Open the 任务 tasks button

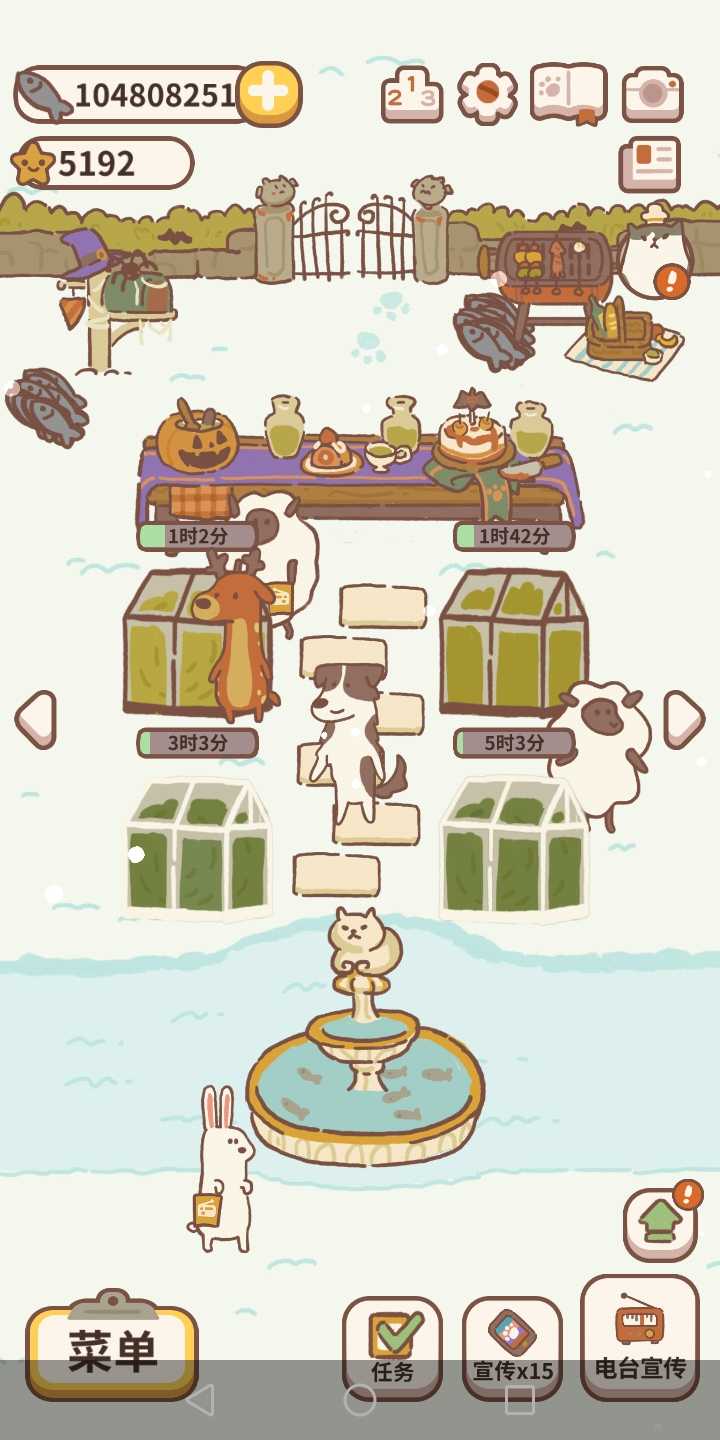click(392, 1347)
